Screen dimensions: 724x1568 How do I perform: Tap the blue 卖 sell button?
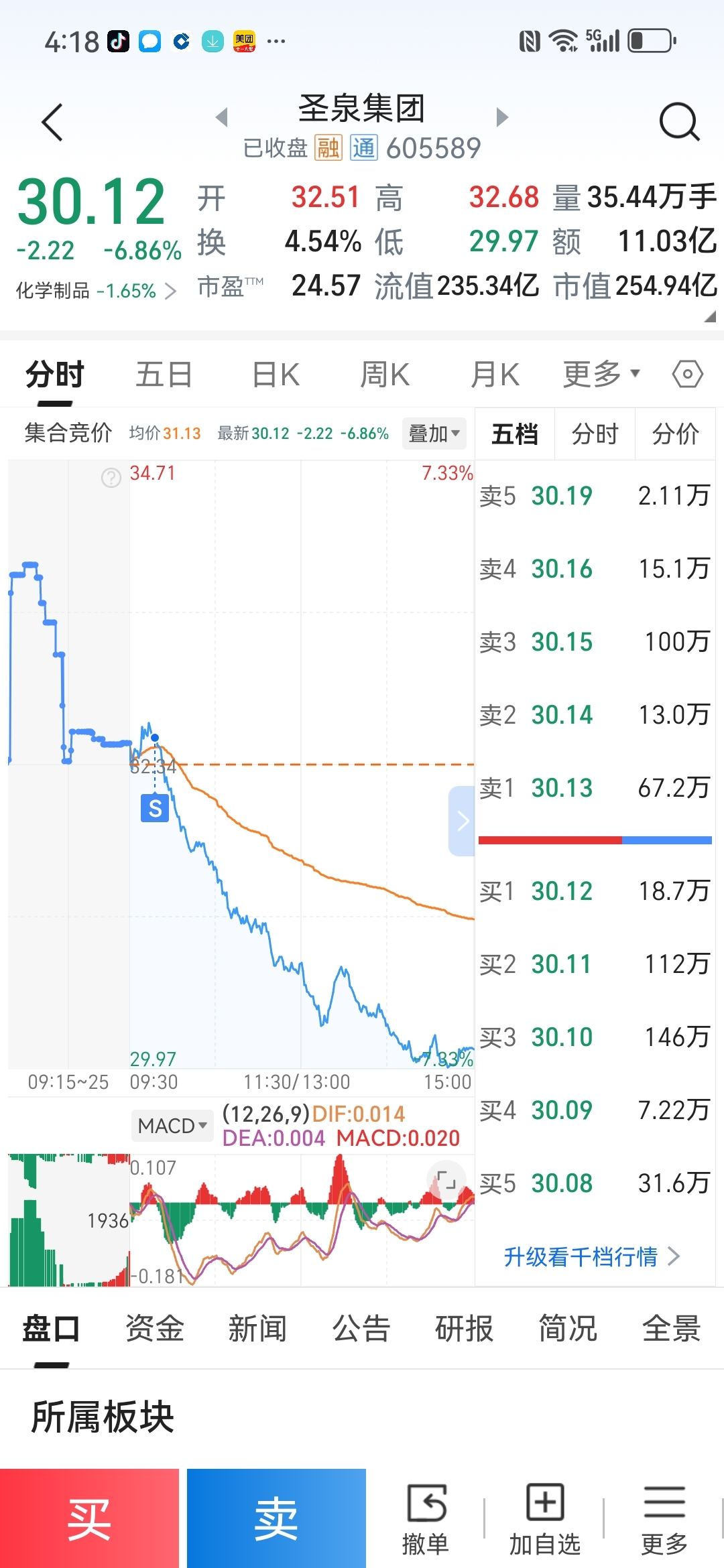point(276,1518)
